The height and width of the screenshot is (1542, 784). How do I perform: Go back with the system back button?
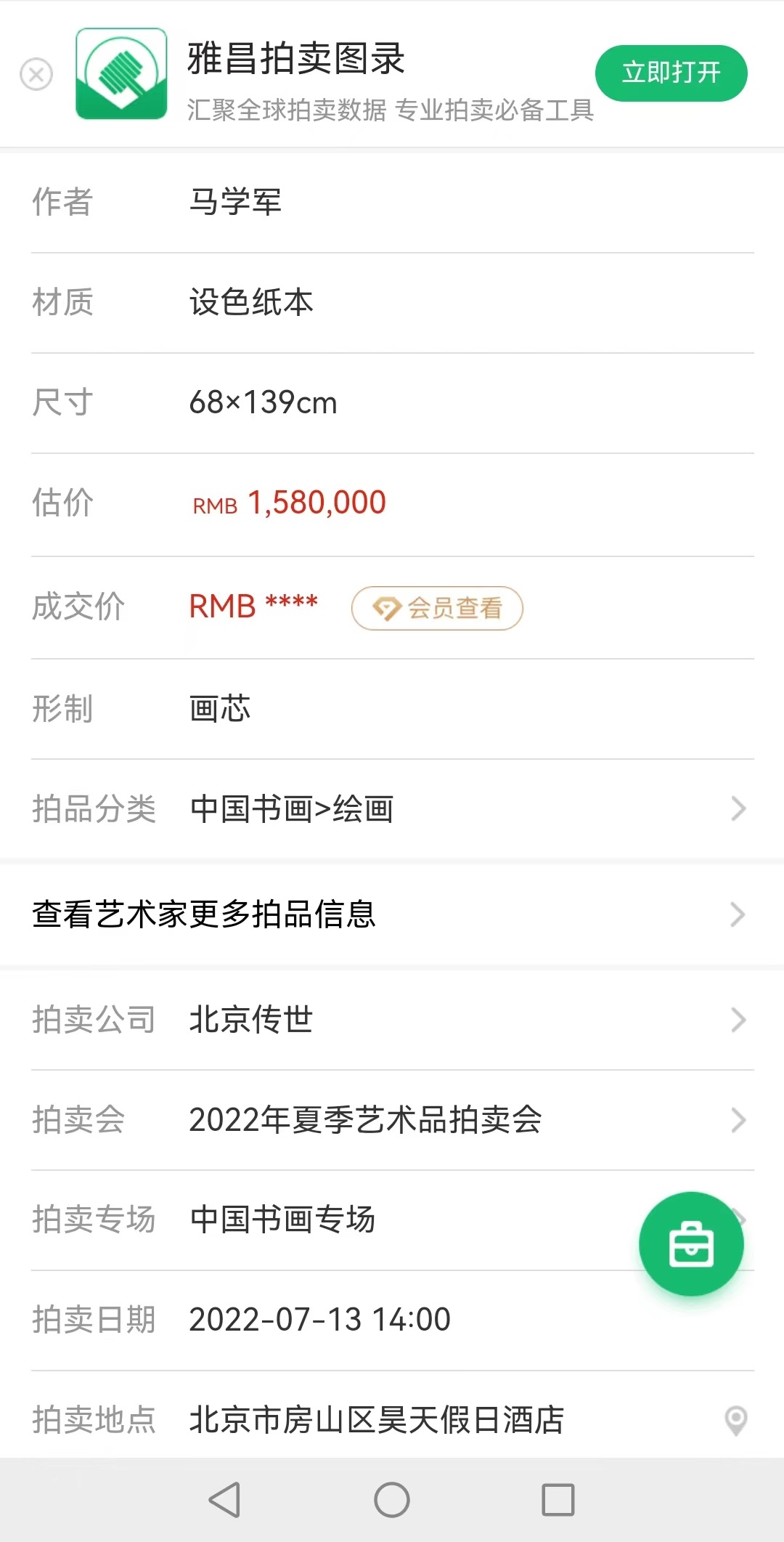(225, 1500)
